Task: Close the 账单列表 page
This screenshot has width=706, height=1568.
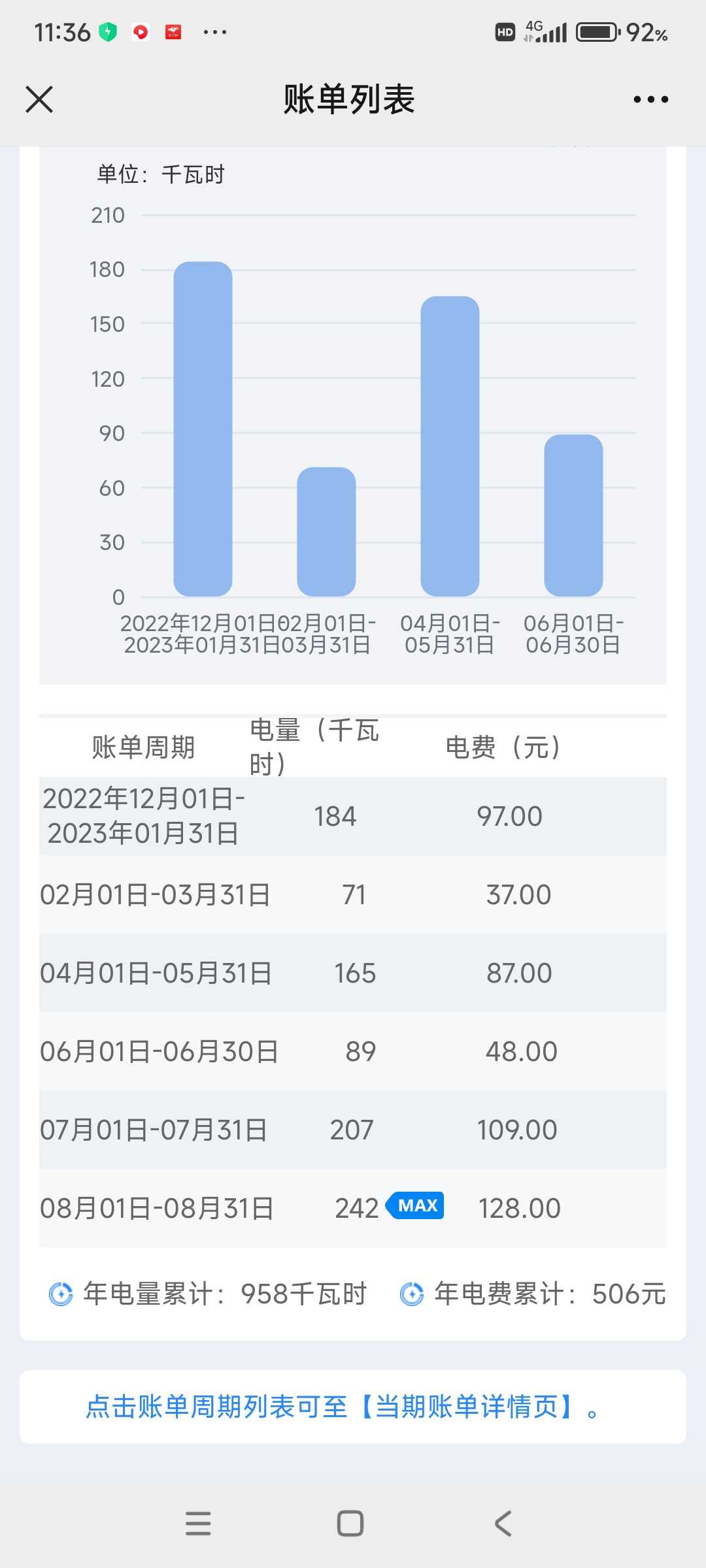Action: coord(39,99)
